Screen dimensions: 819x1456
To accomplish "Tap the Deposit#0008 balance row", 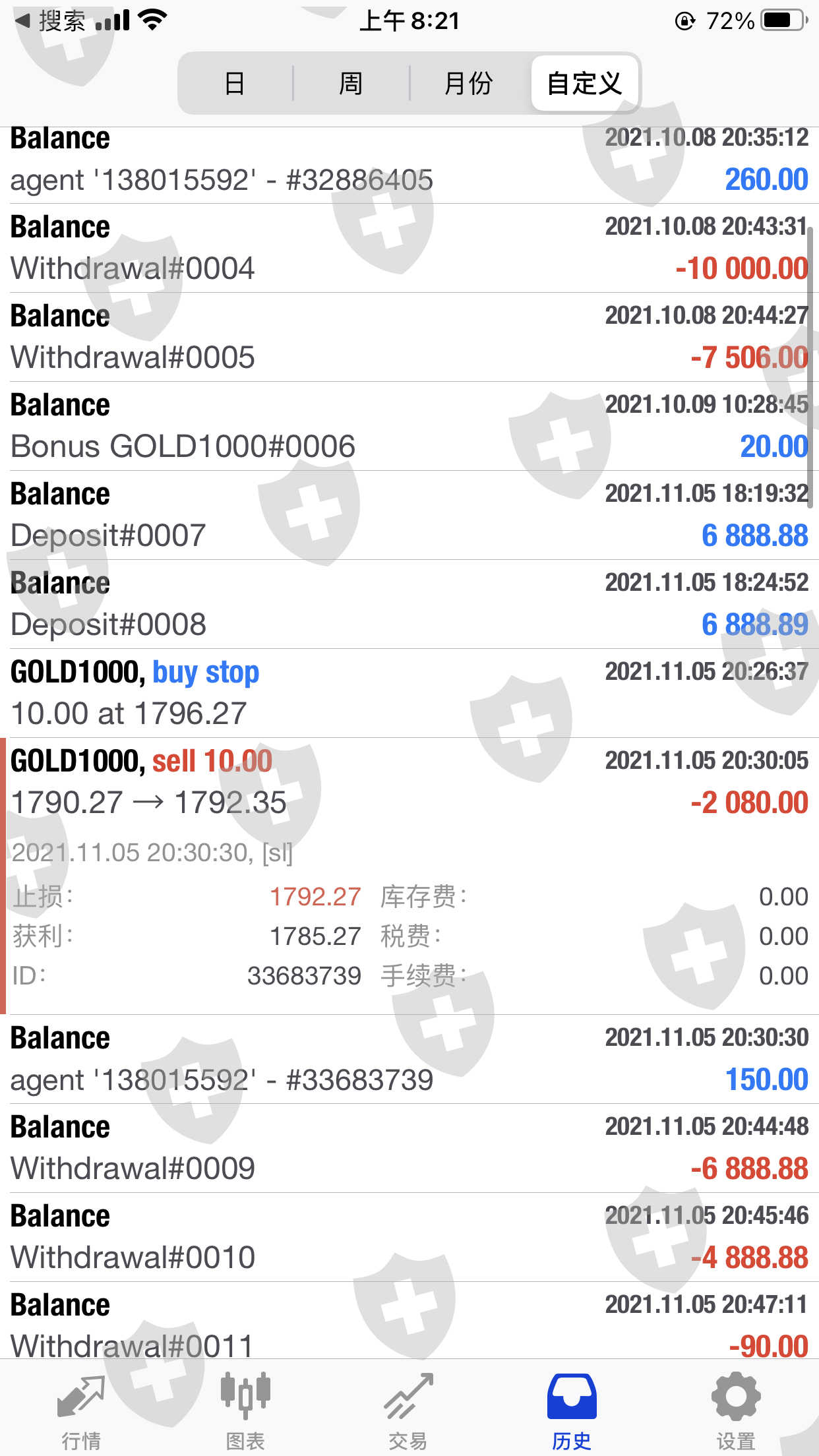I will 409,604.
